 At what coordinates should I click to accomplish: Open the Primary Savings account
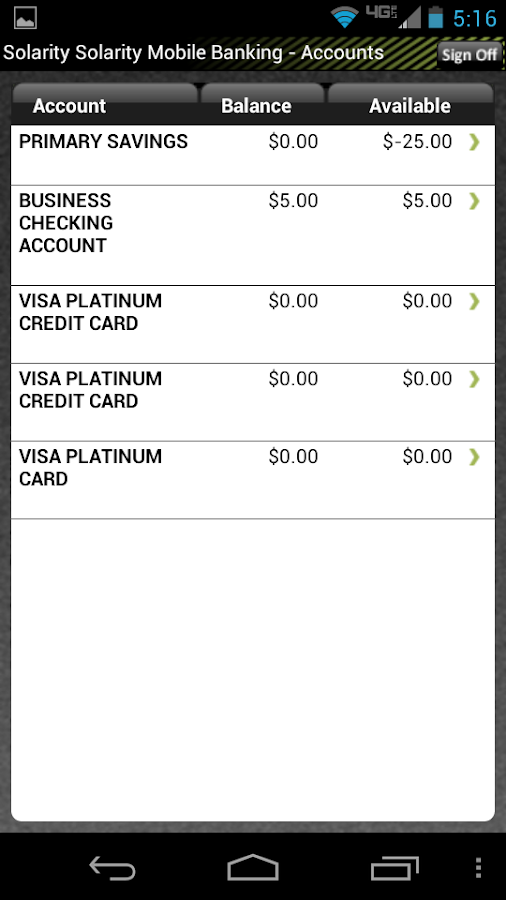pyautogui.click(x=252, y=155)
